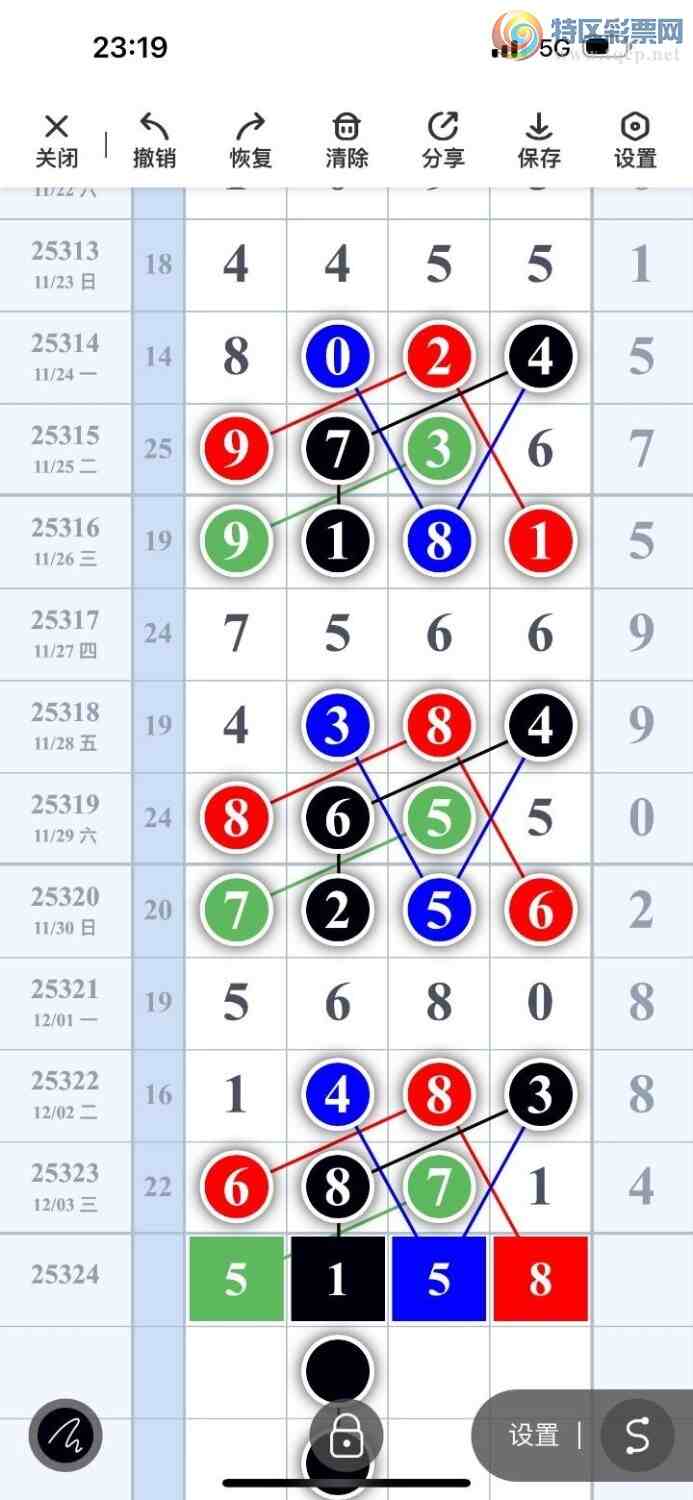Clear all drawn marks
The width and height of the screenshot is (693, 1500).
click(346, 140)
